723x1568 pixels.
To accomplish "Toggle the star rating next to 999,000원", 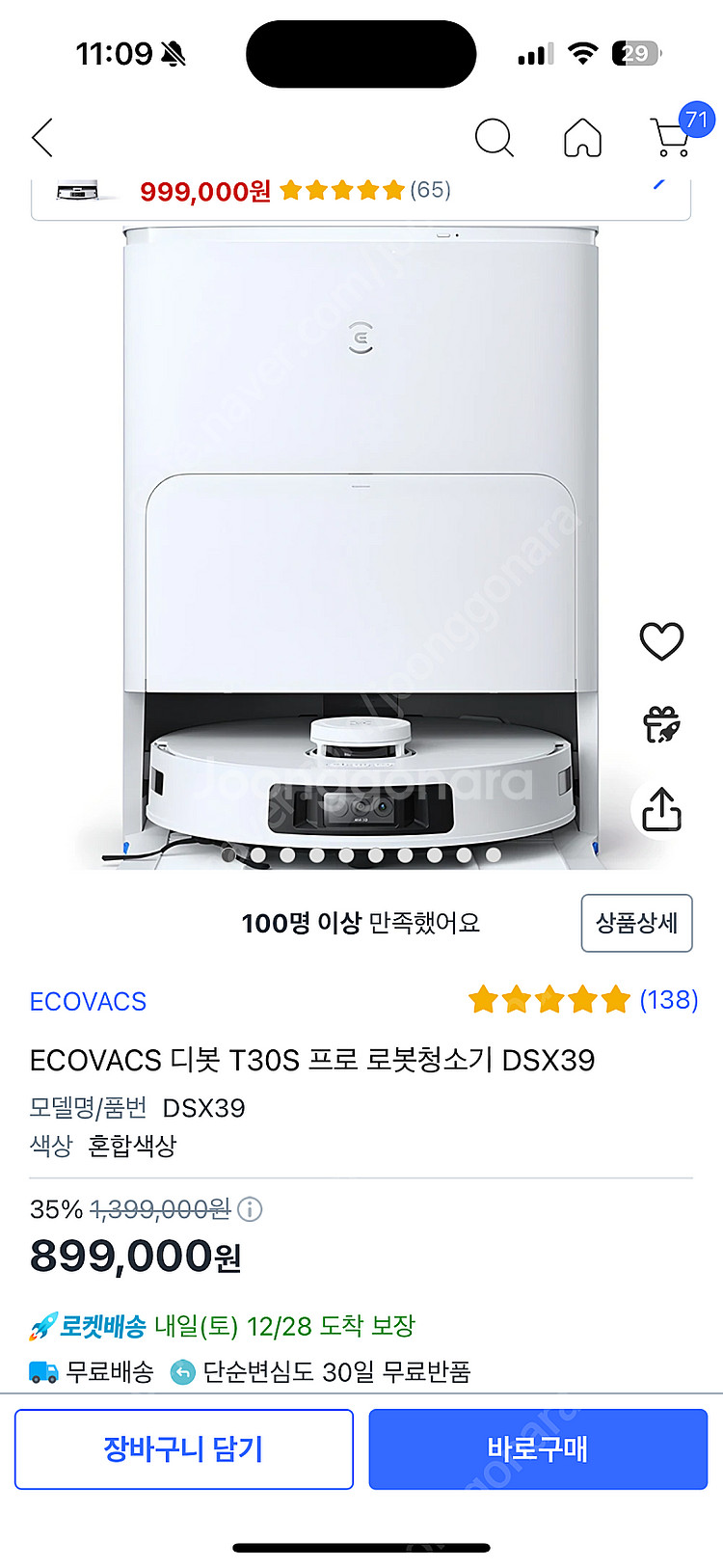I will pyautogui.click(x=342, y=190).
